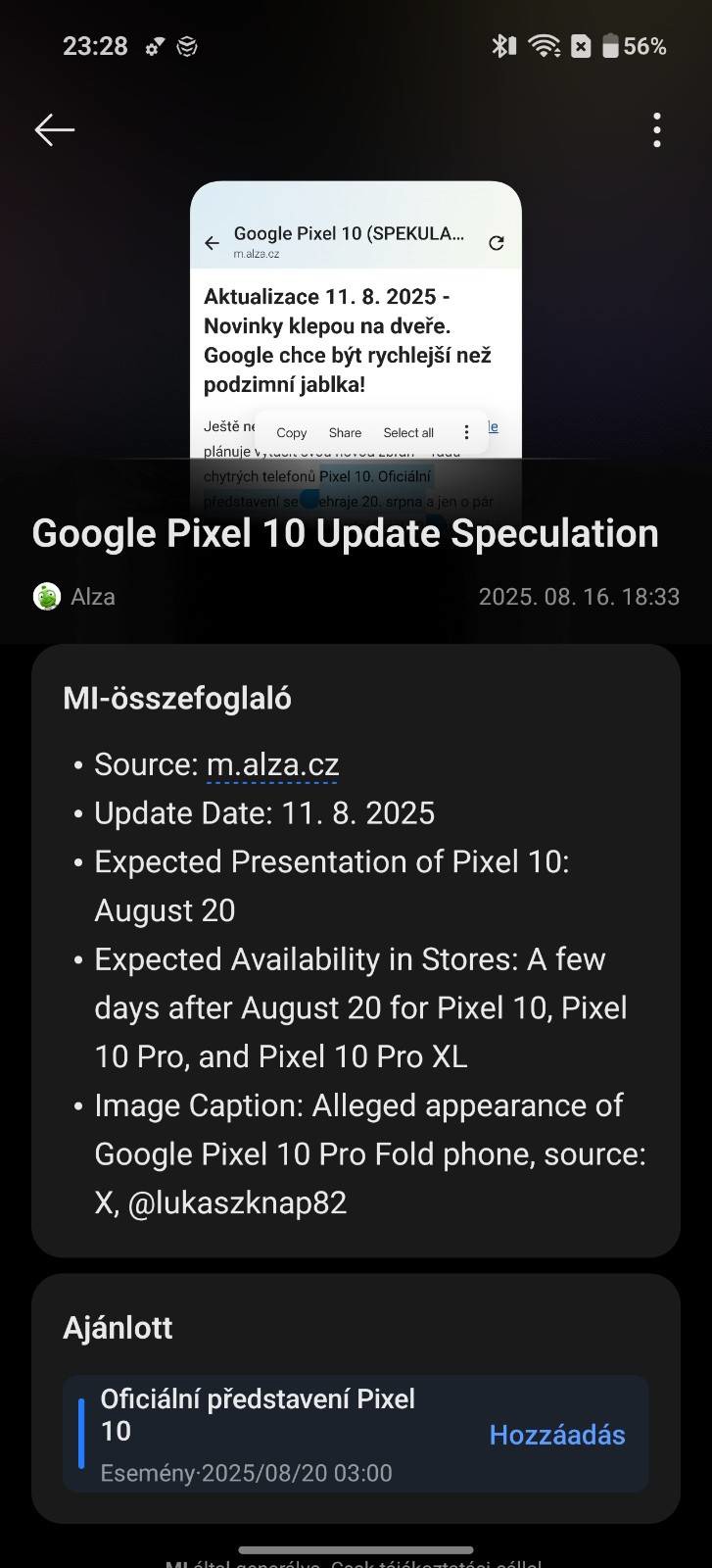Image resolution: width=712 pixels, height=1568 pixels.
Task: Open the three-dot overflow menu
Action: pyautogui.click(x=656, y=129)
